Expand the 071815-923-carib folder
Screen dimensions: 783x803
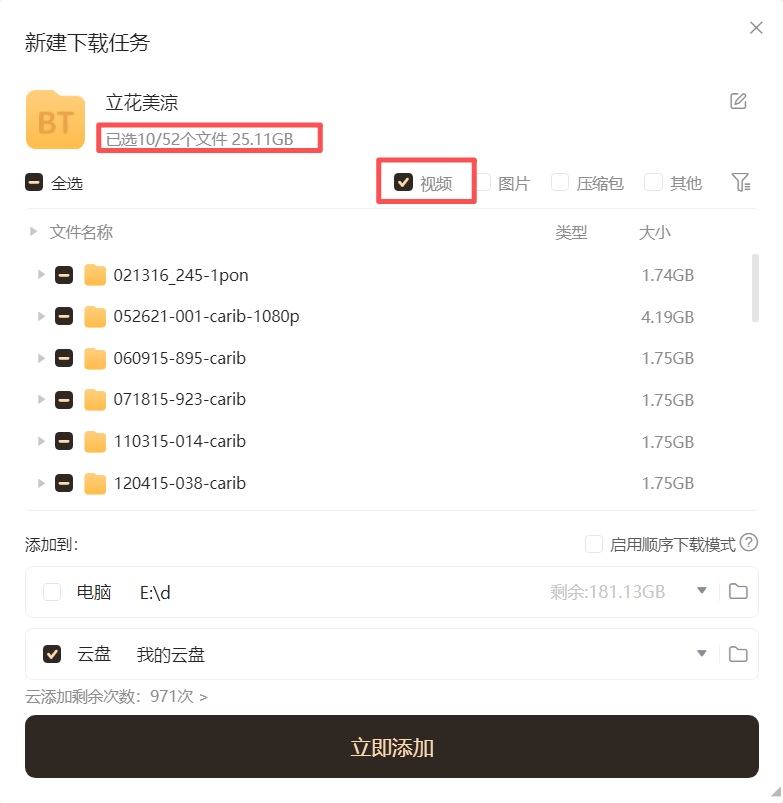click(x=41, y=400)
